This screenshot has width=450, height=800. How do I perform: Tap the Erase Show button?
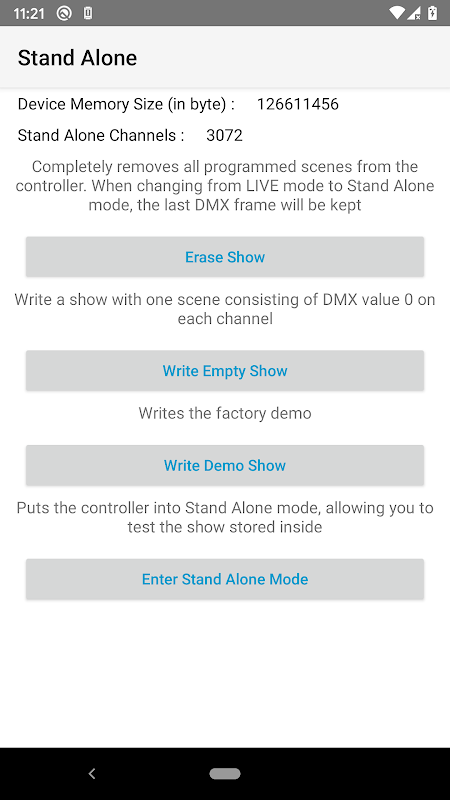tap(225, 257)
